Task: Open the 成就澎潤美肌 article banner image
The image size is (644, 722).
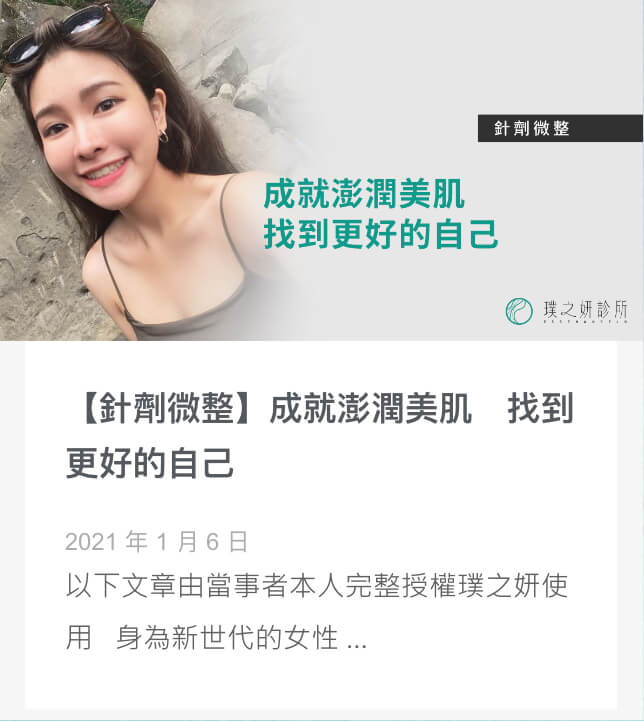Action: [322, 170]
